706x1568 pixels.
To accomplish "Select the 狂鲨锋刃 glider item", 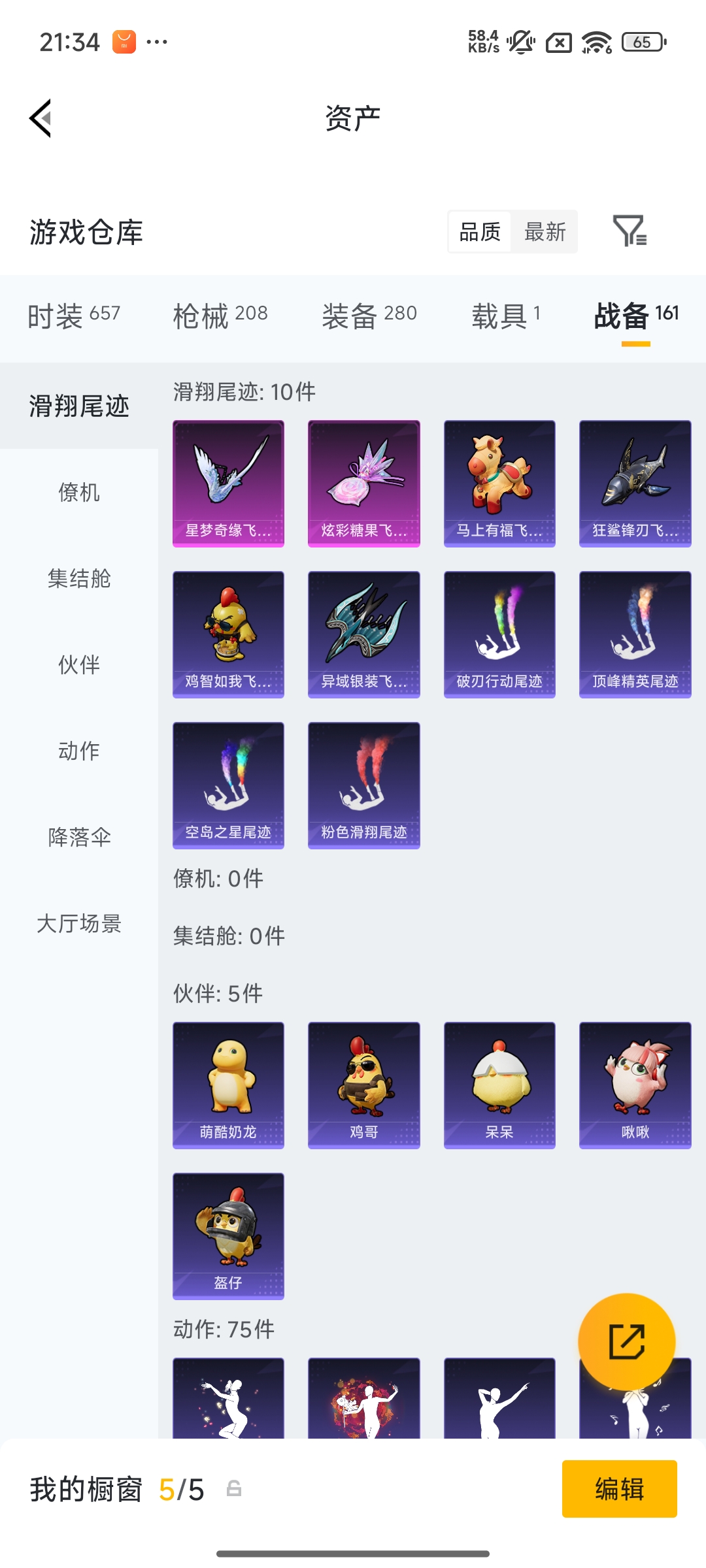I will click(x=634, y=482).
